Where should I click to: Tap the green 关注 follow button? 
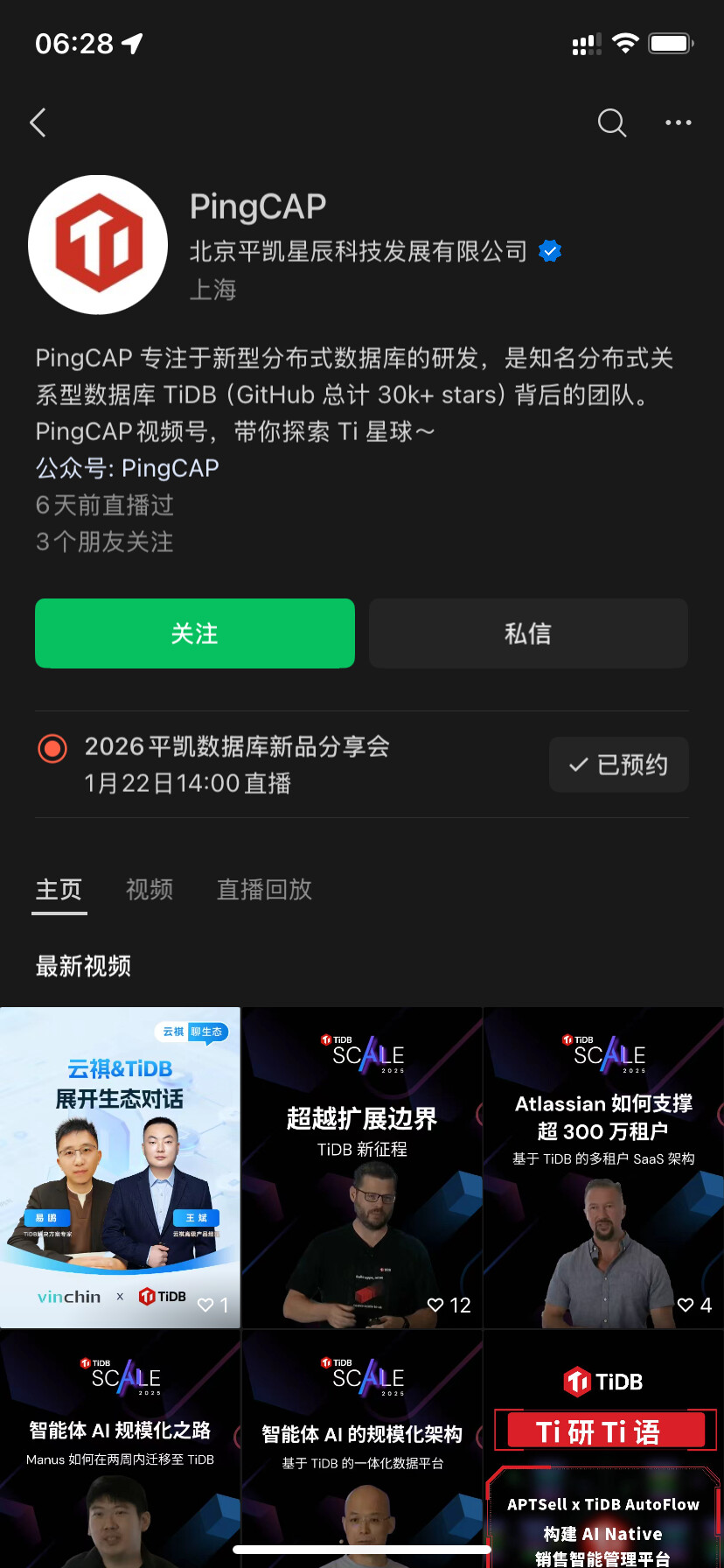195,633
